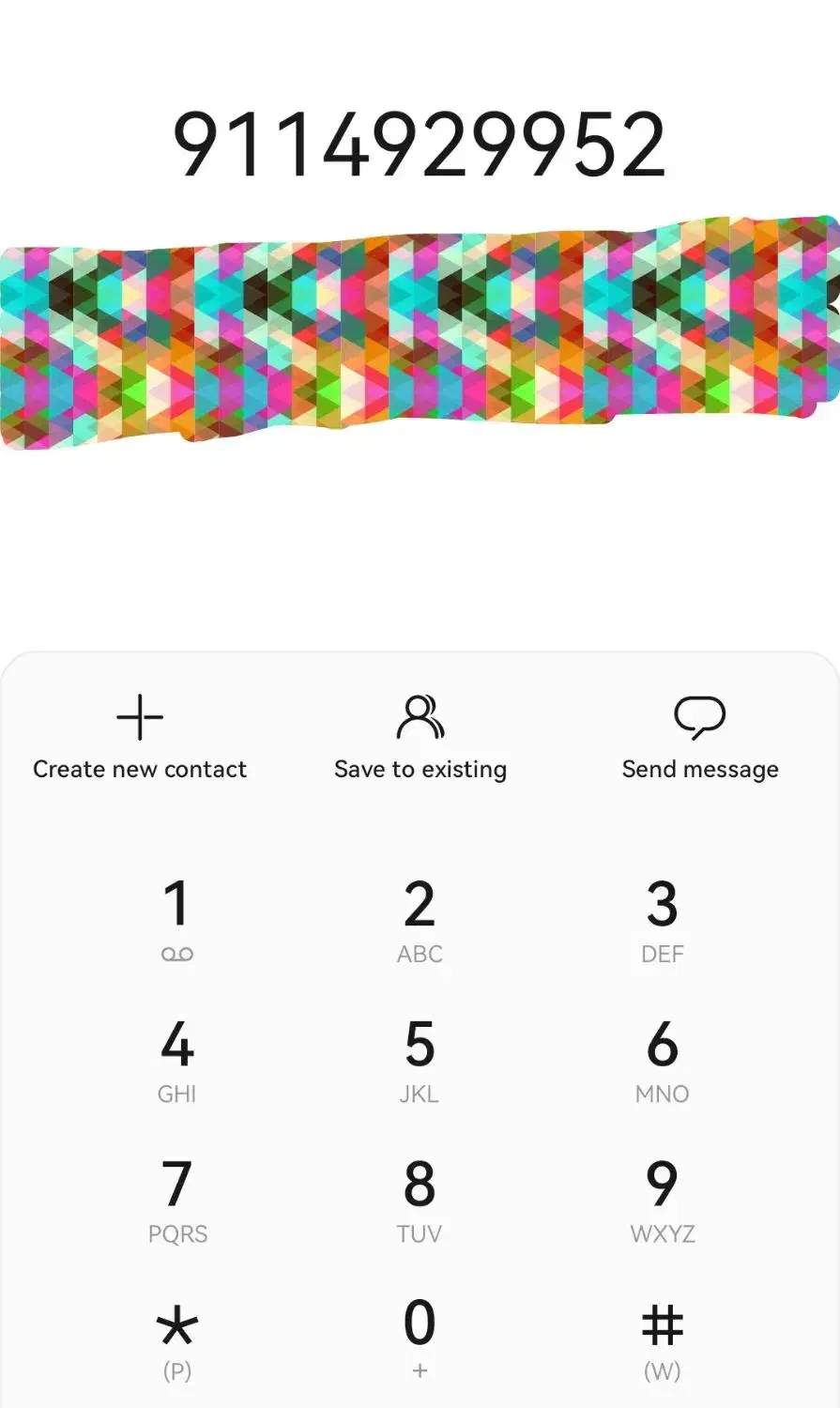
Task: Dial the 9 WXYZ key
Action: [663, 1201]
